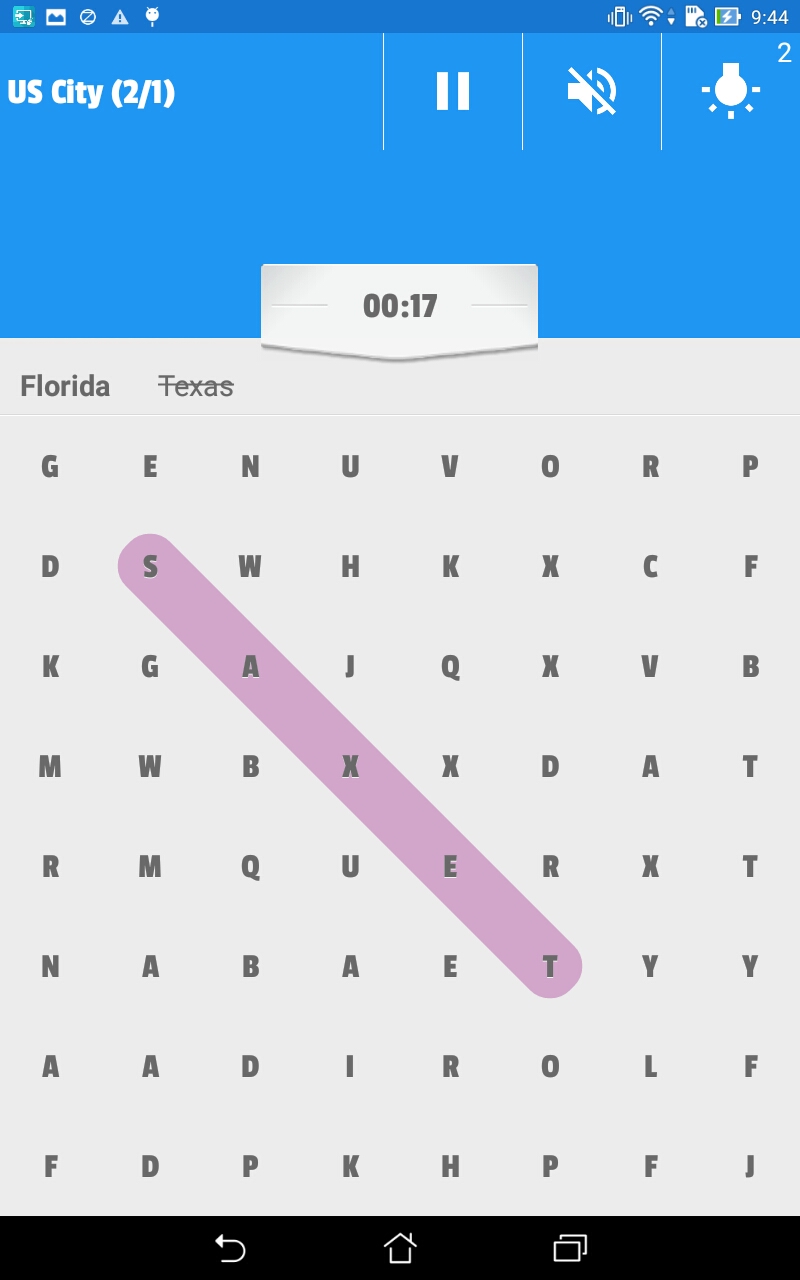Tap letter G in top-left grid corner
Screen dimensions: 800x1280
click(x=49, y=466)
